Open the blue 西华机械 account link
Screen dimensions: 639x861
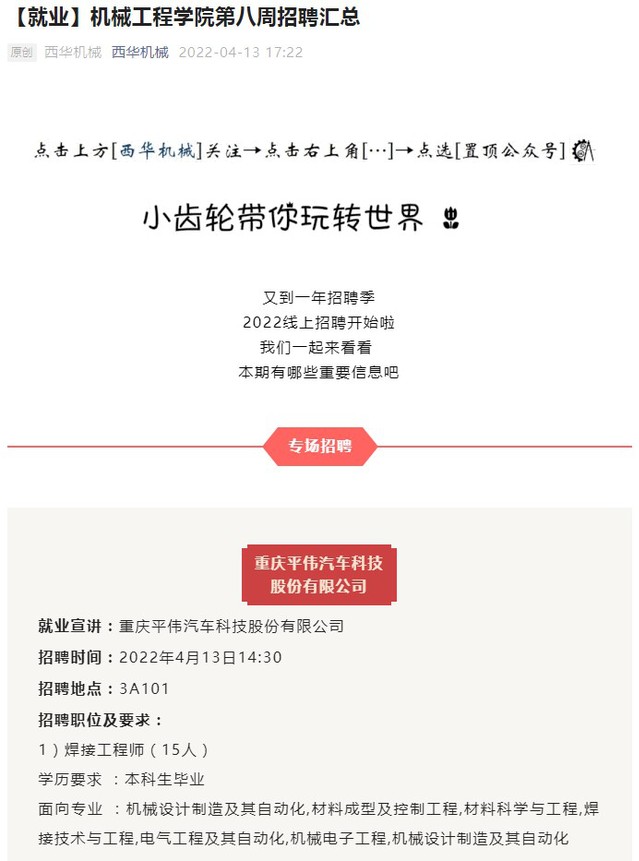tap(140, 52)
